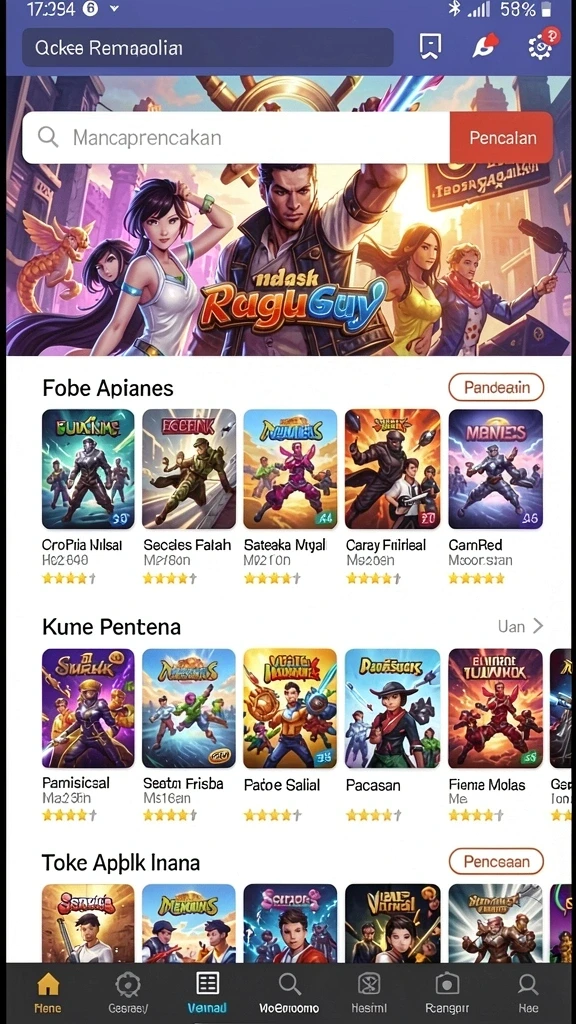
Task: Open the Secales Falah game card
Action: tap(189, 496)
